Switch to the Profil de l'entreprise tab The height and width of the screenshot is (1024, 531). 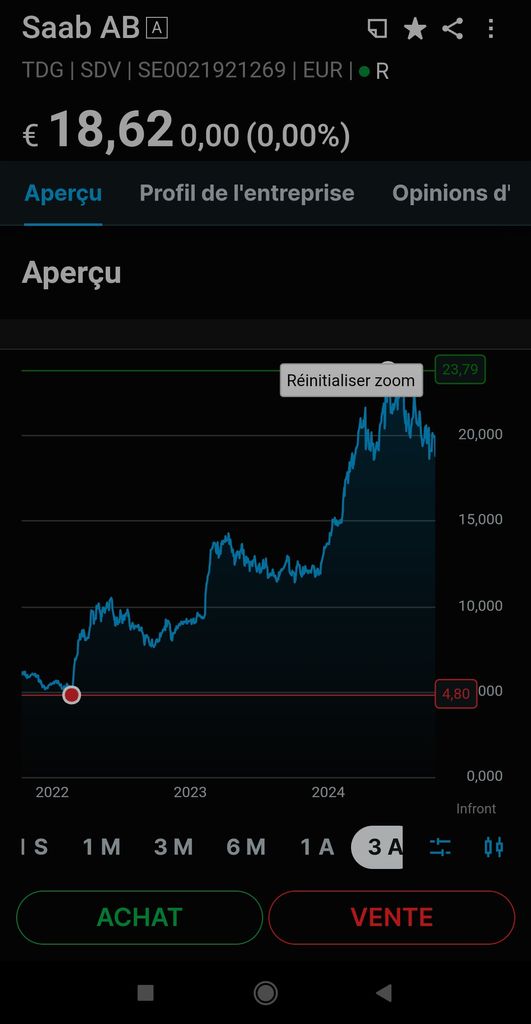tap(247, 193)
